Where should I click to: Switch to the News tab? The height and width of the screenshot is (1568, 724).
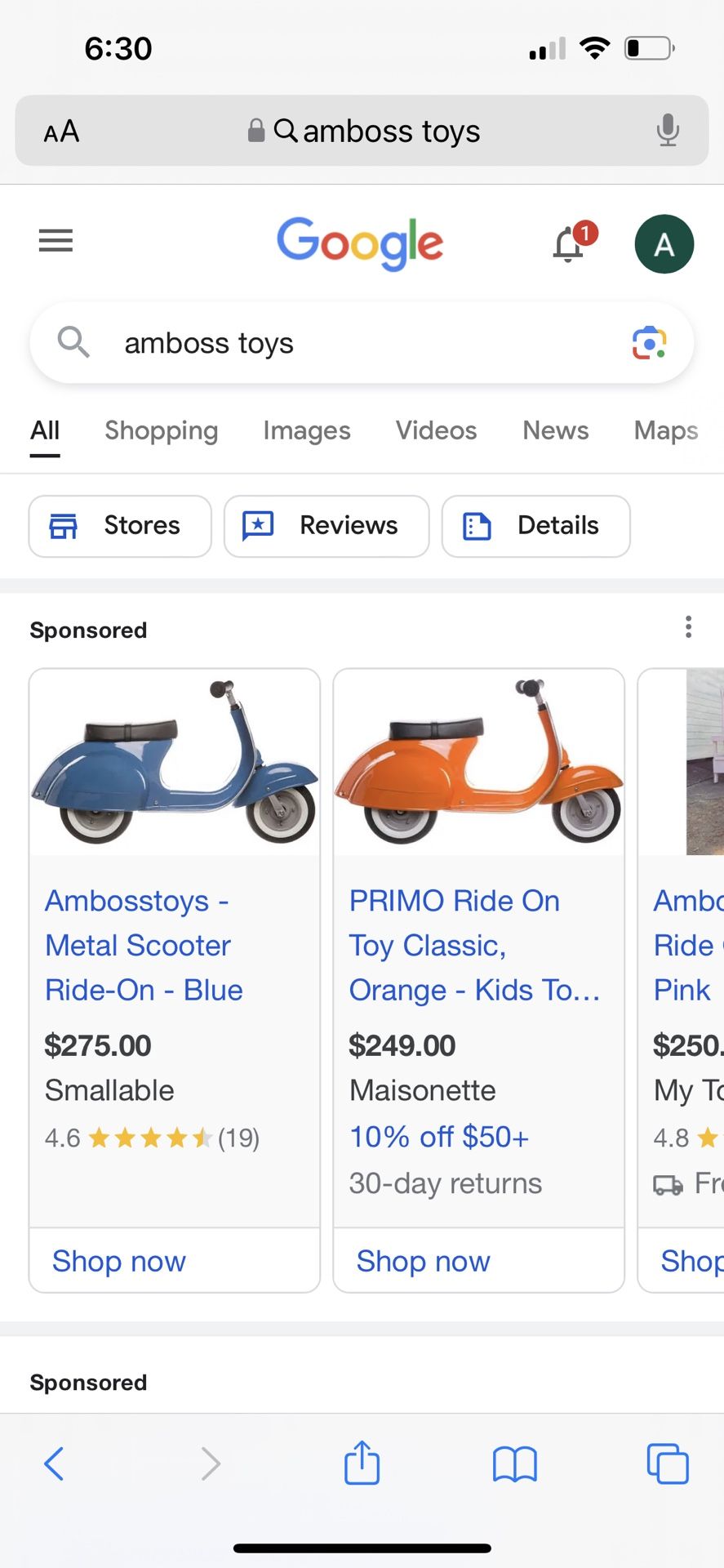556,430
